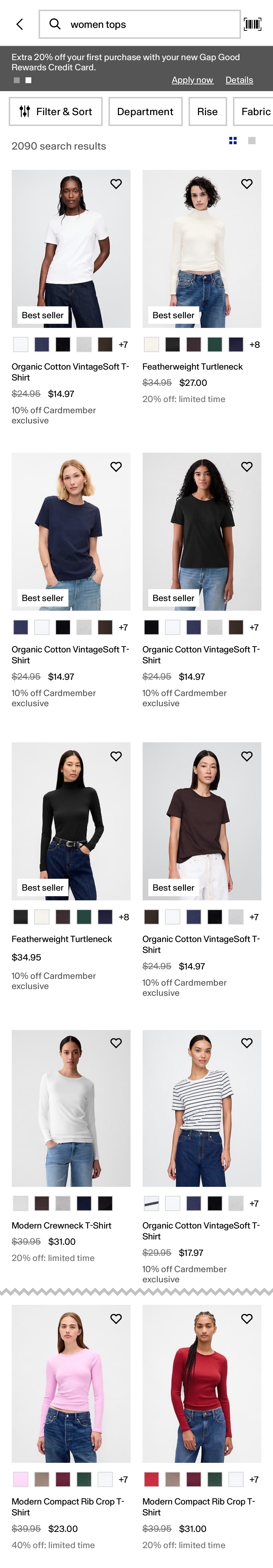Follow the Apply now link

(x=192, y=80)
